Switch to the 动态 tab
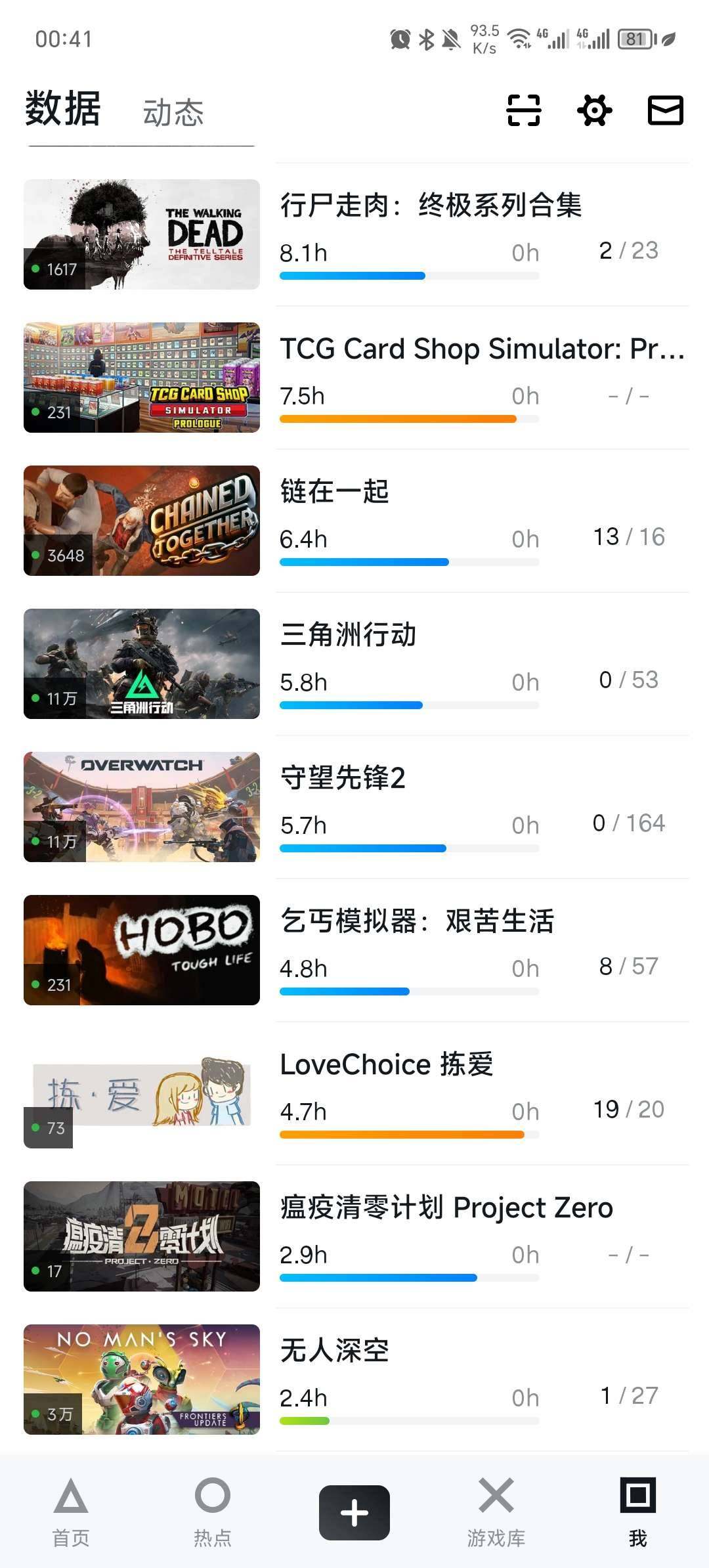The image size is (709, 1568). (x=174, y=113)
